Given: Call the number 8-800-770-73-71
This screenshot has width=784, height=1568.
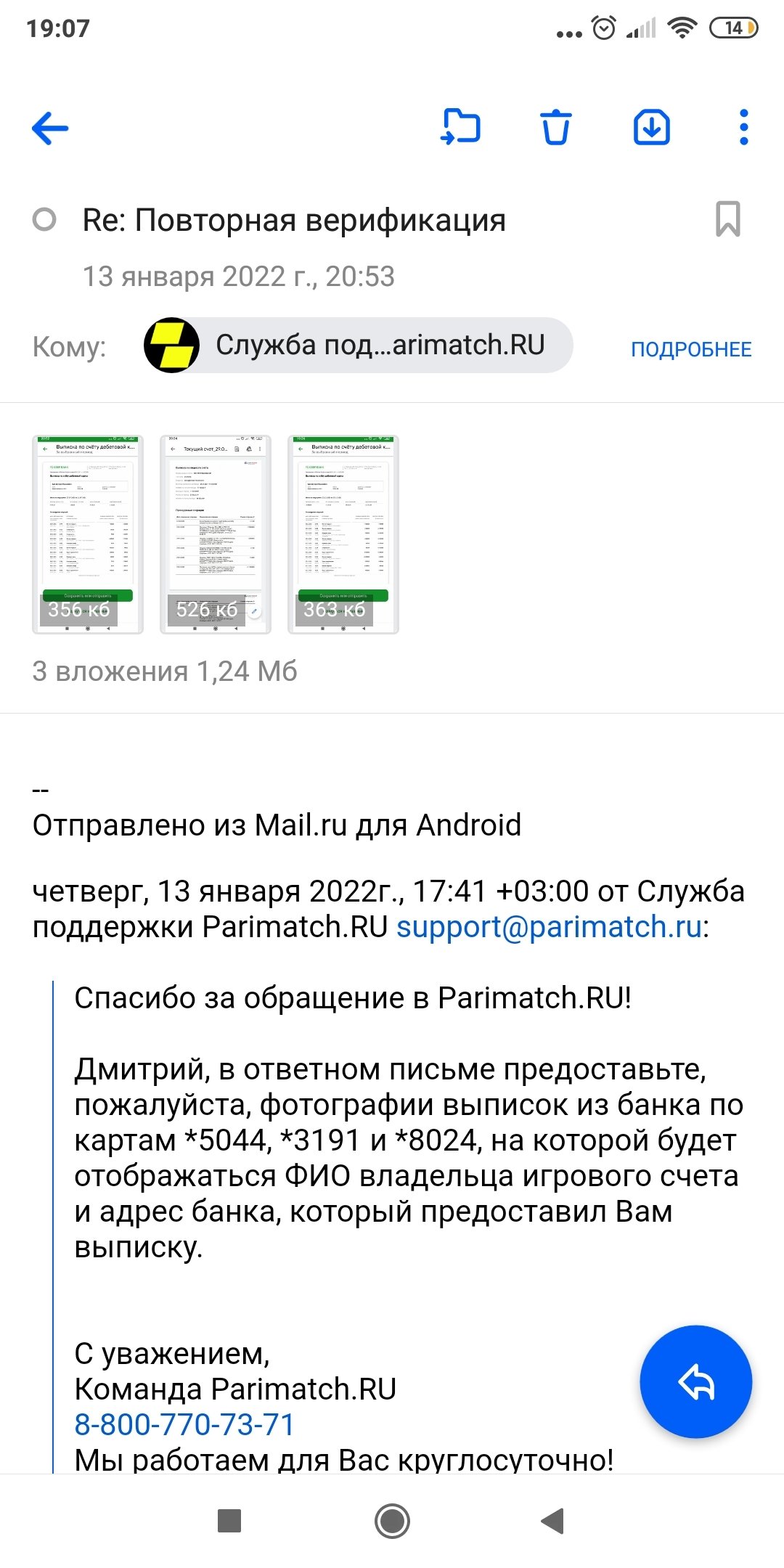Looking at the screenshot, I should (184, 1424).
